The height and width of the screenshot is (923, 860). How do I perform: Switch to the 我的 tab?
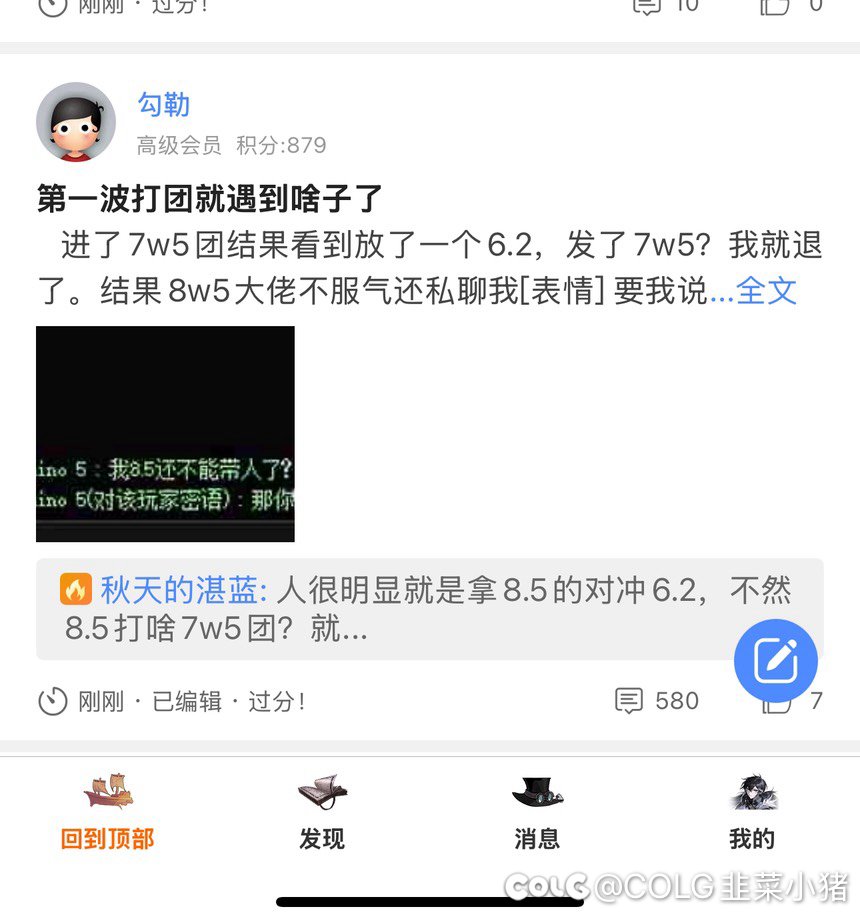click(752, 812)
